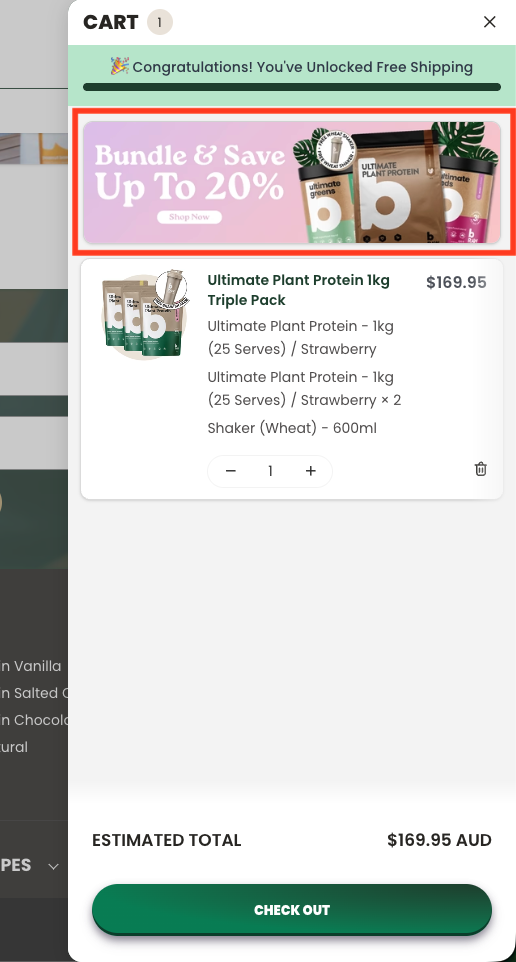Viewport: 516px width, 962px height.
Task: Decrease Triple Pack quantity with minus
Action: tap(231, 471)
